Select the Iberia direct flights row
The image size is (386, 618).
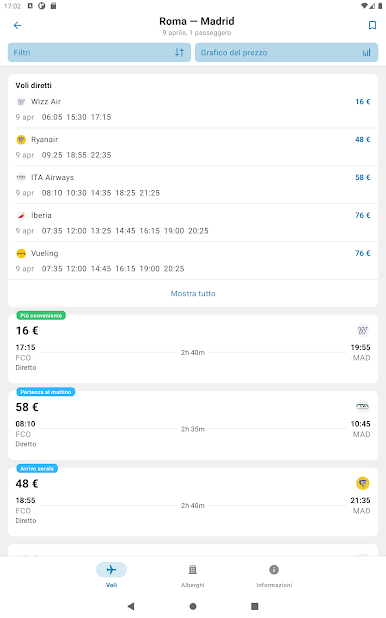[193, 223]
